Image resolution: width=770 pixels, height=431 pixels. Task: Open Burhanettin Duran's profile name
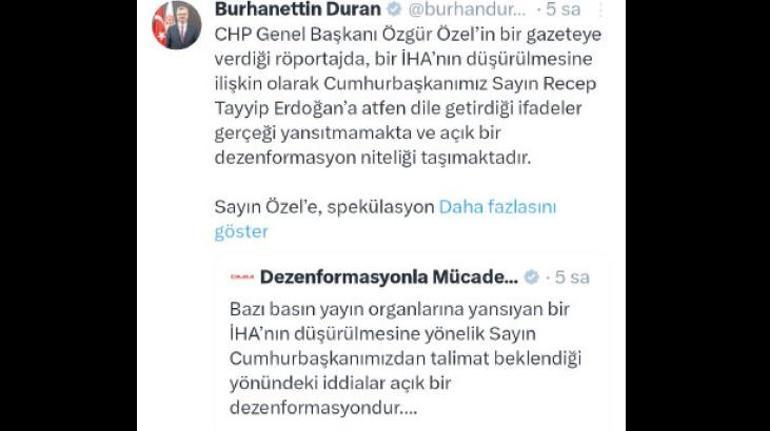(x=297, y=10)
